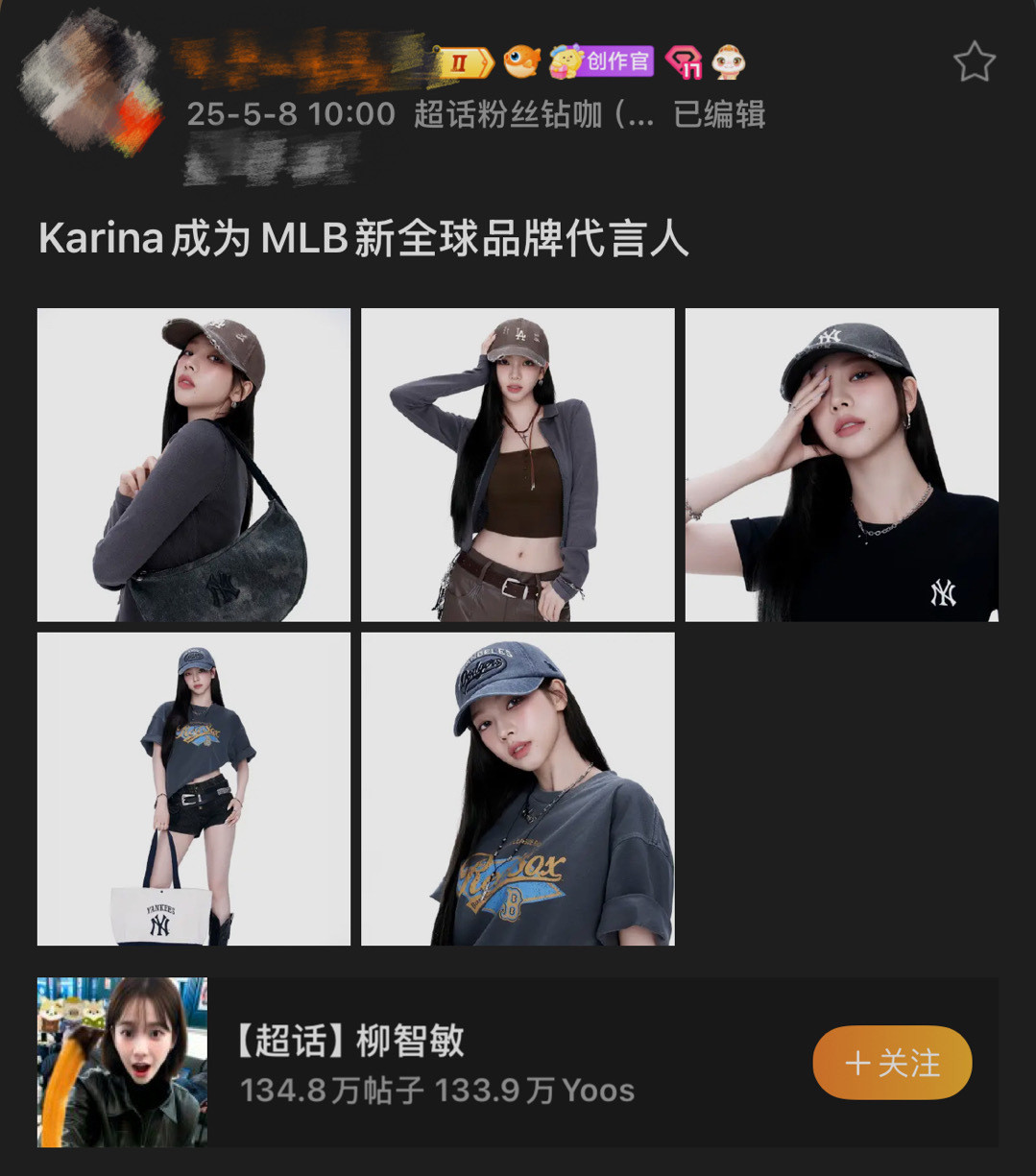Open the poster's blurred profile avatar
The height and width of the screenshot is (1176, 1036).
(91, 82)
